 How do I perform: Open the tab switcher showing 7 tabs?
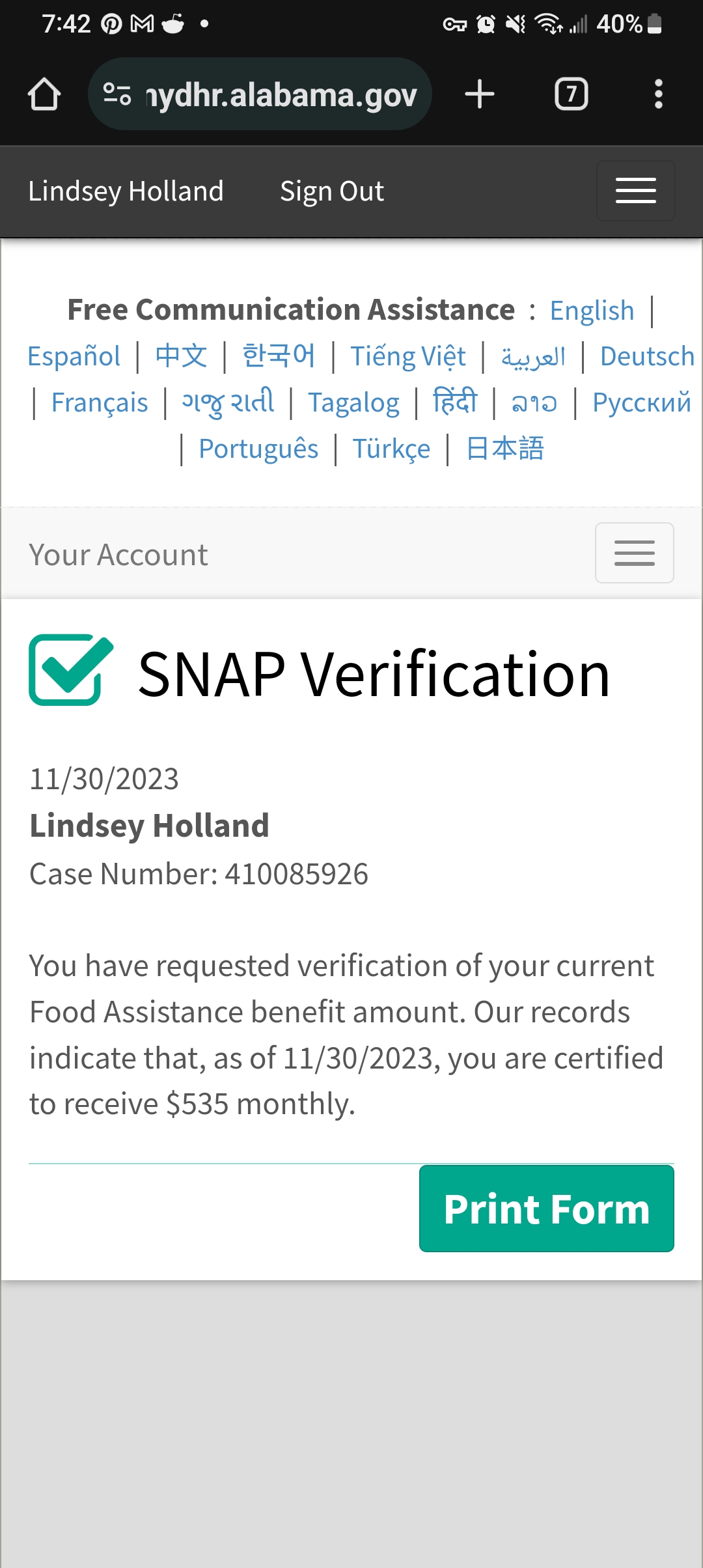pos(571,94)
